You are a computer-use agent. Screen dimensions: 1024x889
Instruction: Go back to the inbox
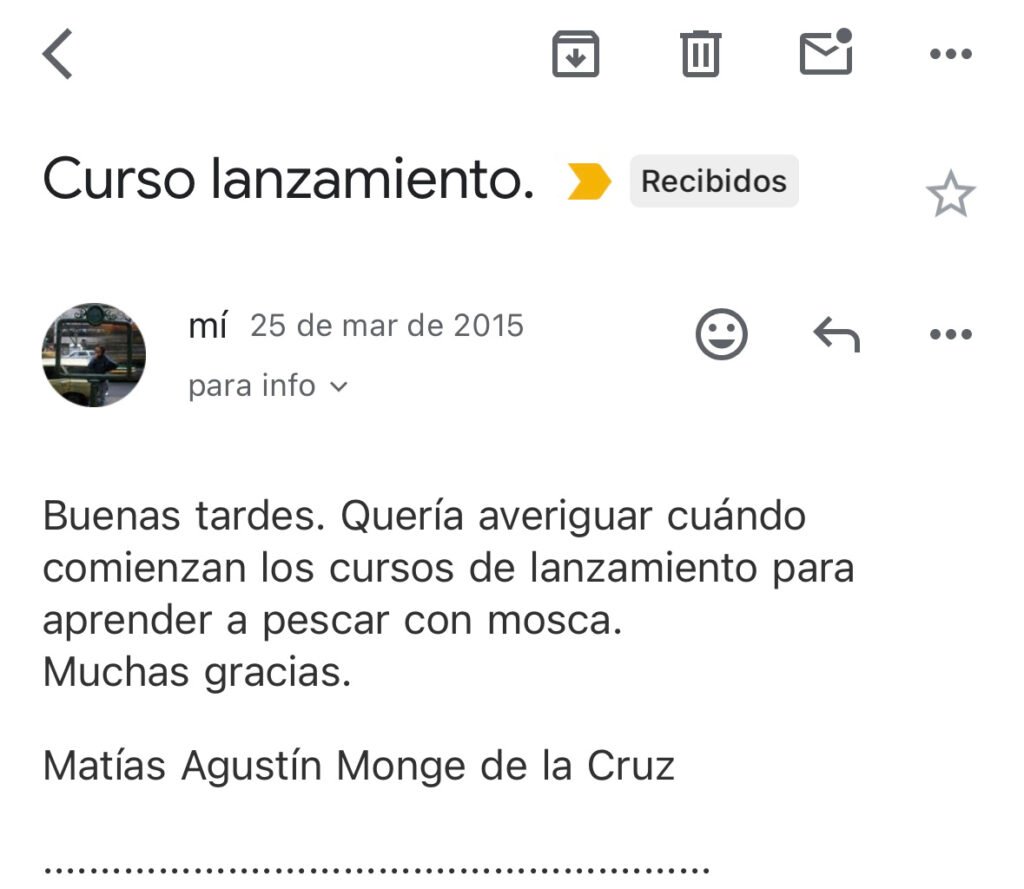tap(58, 54)
